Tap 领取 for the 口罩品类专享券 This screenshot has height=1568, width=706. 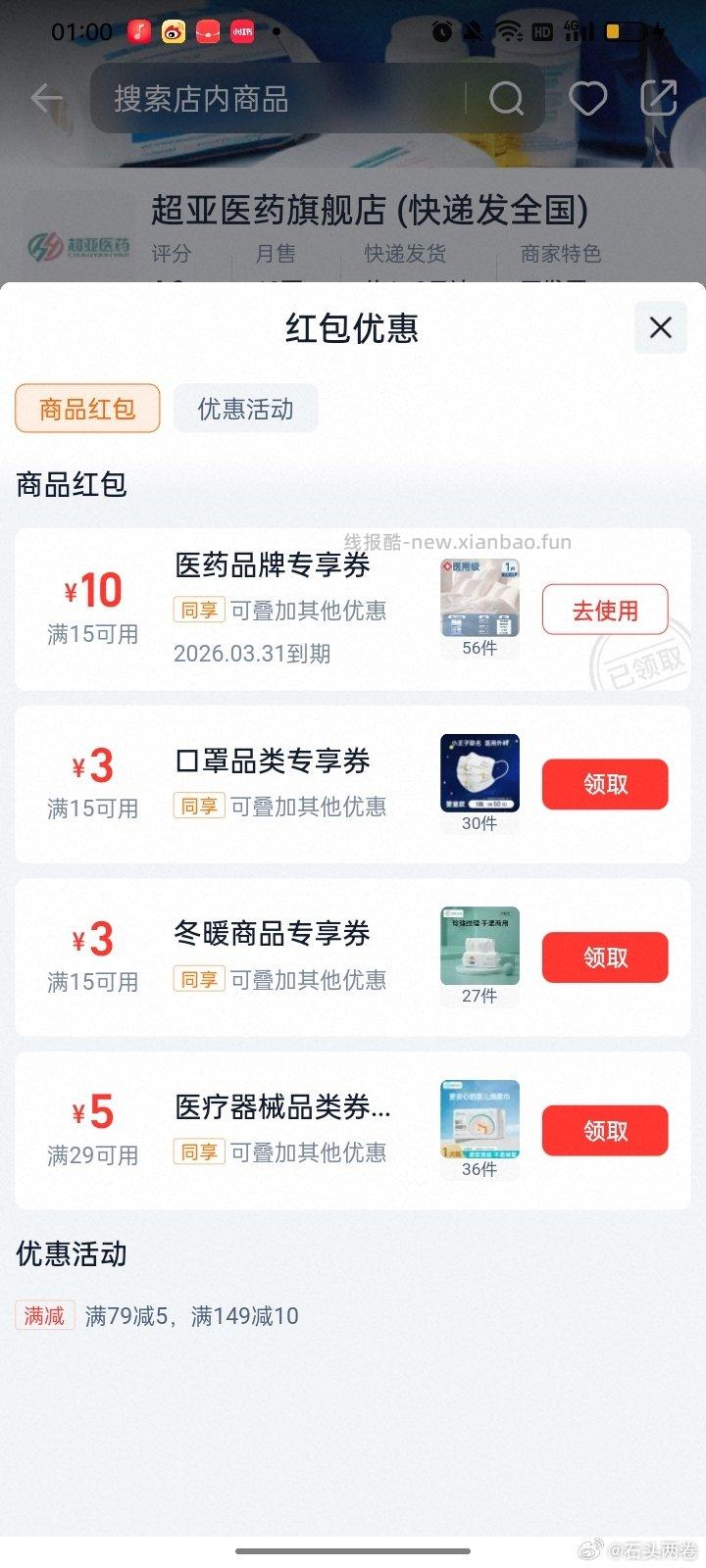click(x=604, y=784)
